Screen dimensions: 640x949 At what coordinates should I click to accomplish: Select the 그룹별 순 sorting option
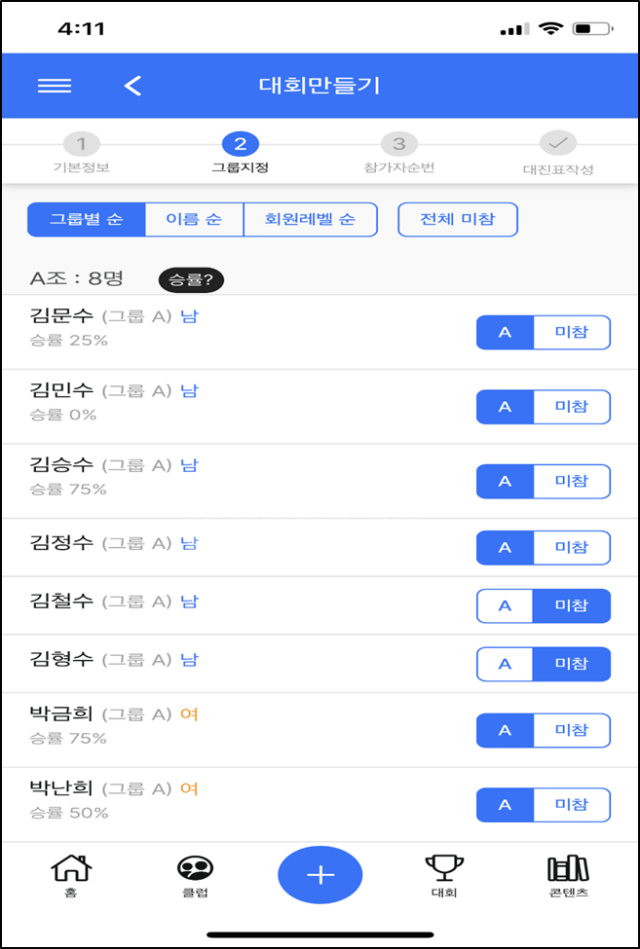click(x=86, y=220)
